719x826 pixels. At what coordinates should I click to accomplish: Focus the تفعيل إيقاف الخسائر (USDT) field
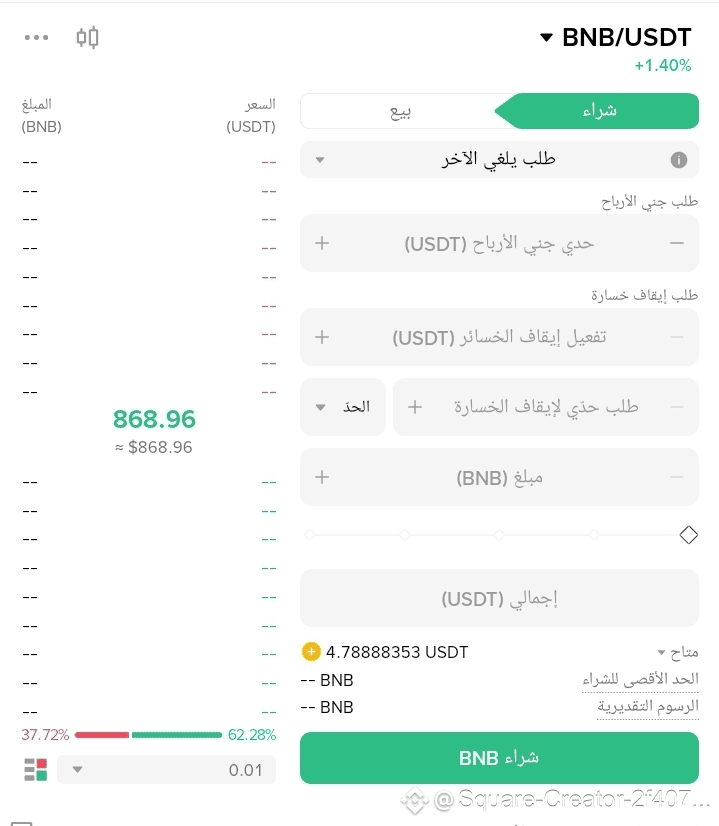(x=499, y=337)
